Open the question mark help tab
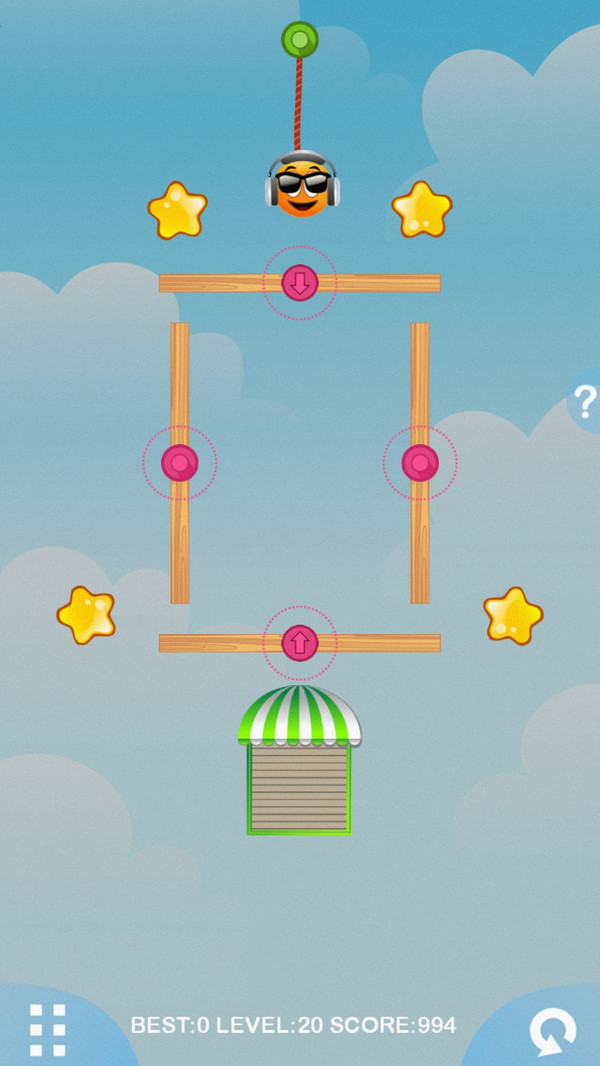 click(x=585, y=400)
